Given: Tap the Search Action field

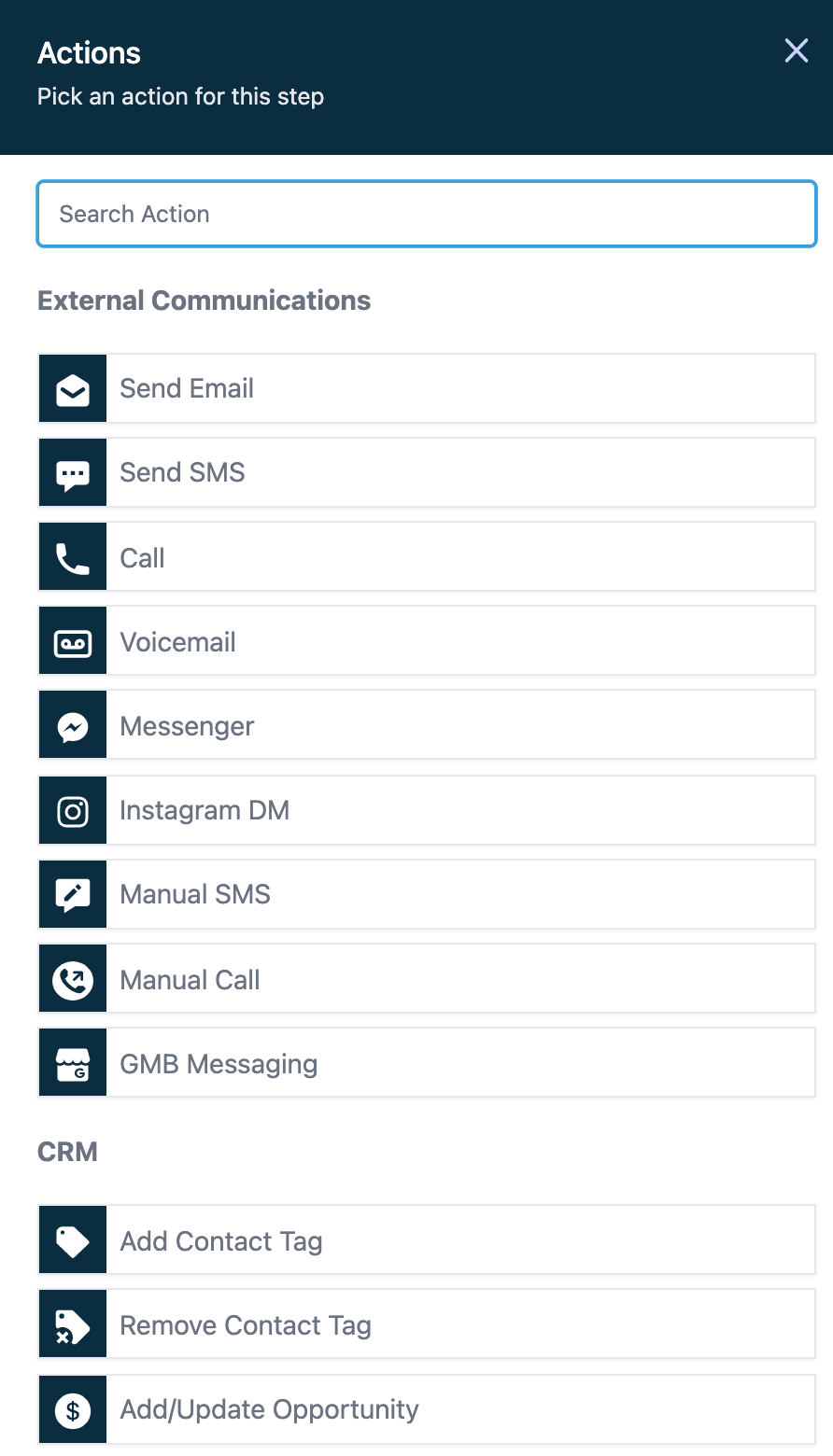Looking at the screenshot, I should (x=427, y=214).
